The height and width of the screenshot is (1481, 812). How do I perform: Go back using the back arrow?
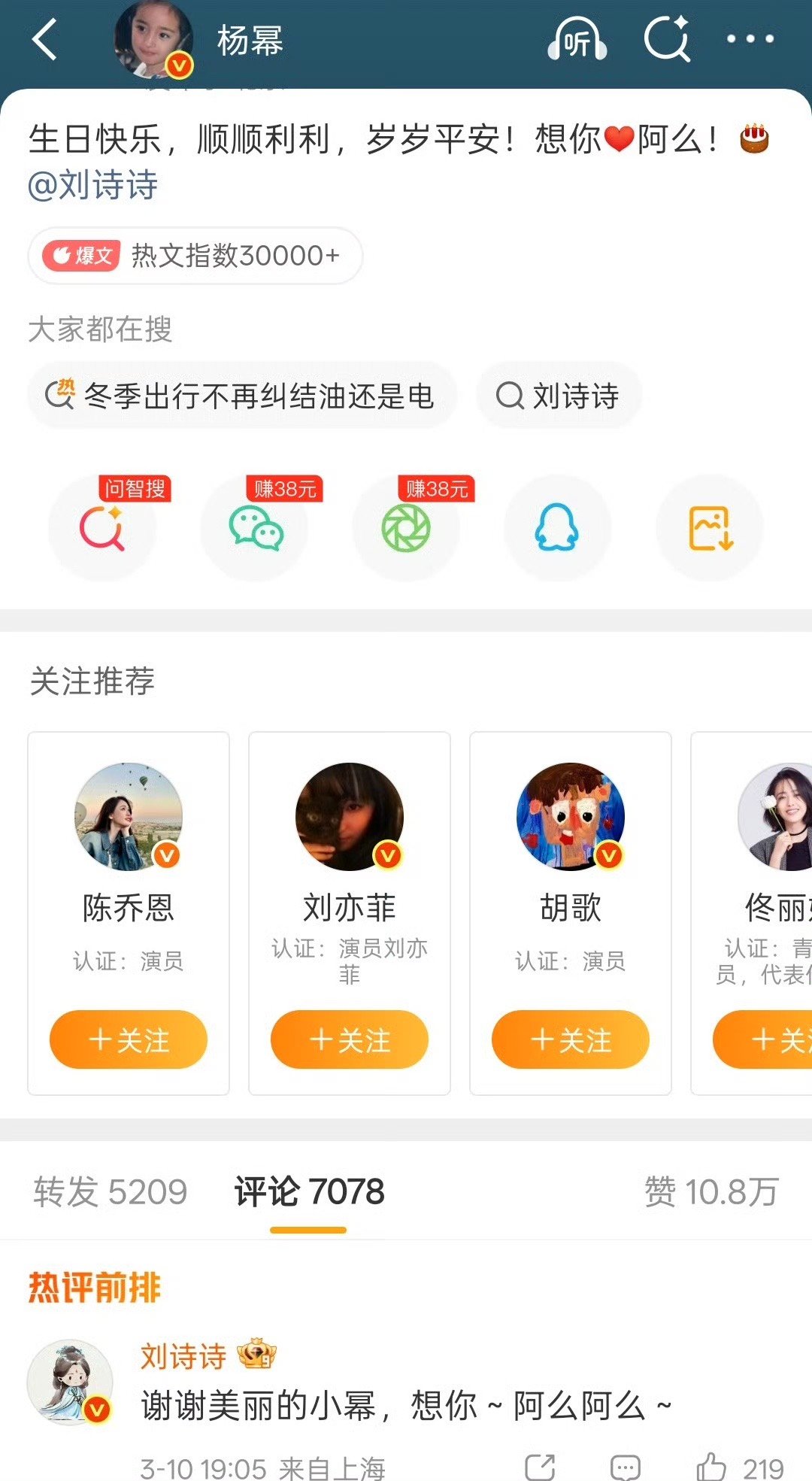click(45, 41)
